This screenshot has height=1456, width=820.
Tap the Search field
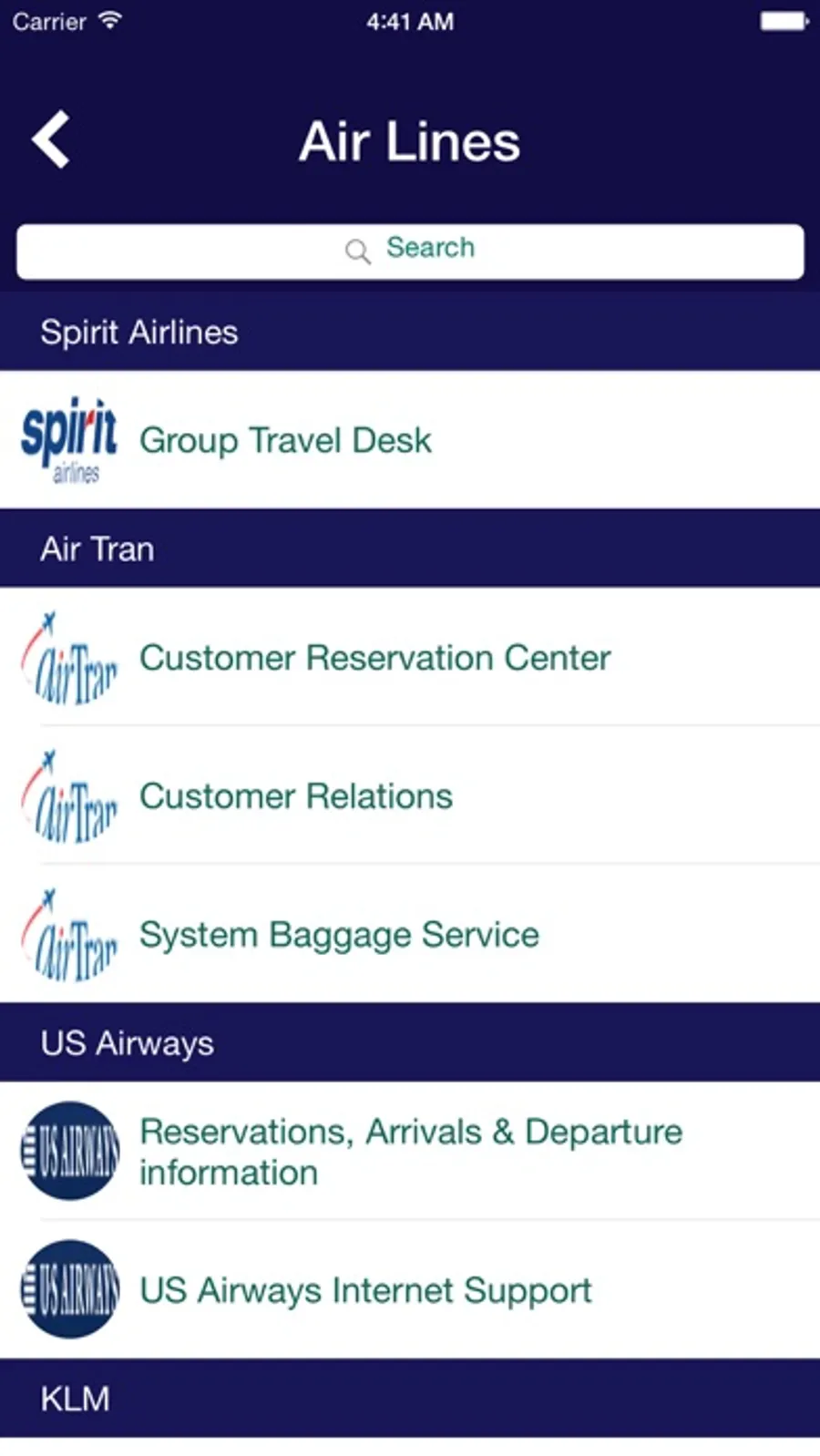[410, 251]
